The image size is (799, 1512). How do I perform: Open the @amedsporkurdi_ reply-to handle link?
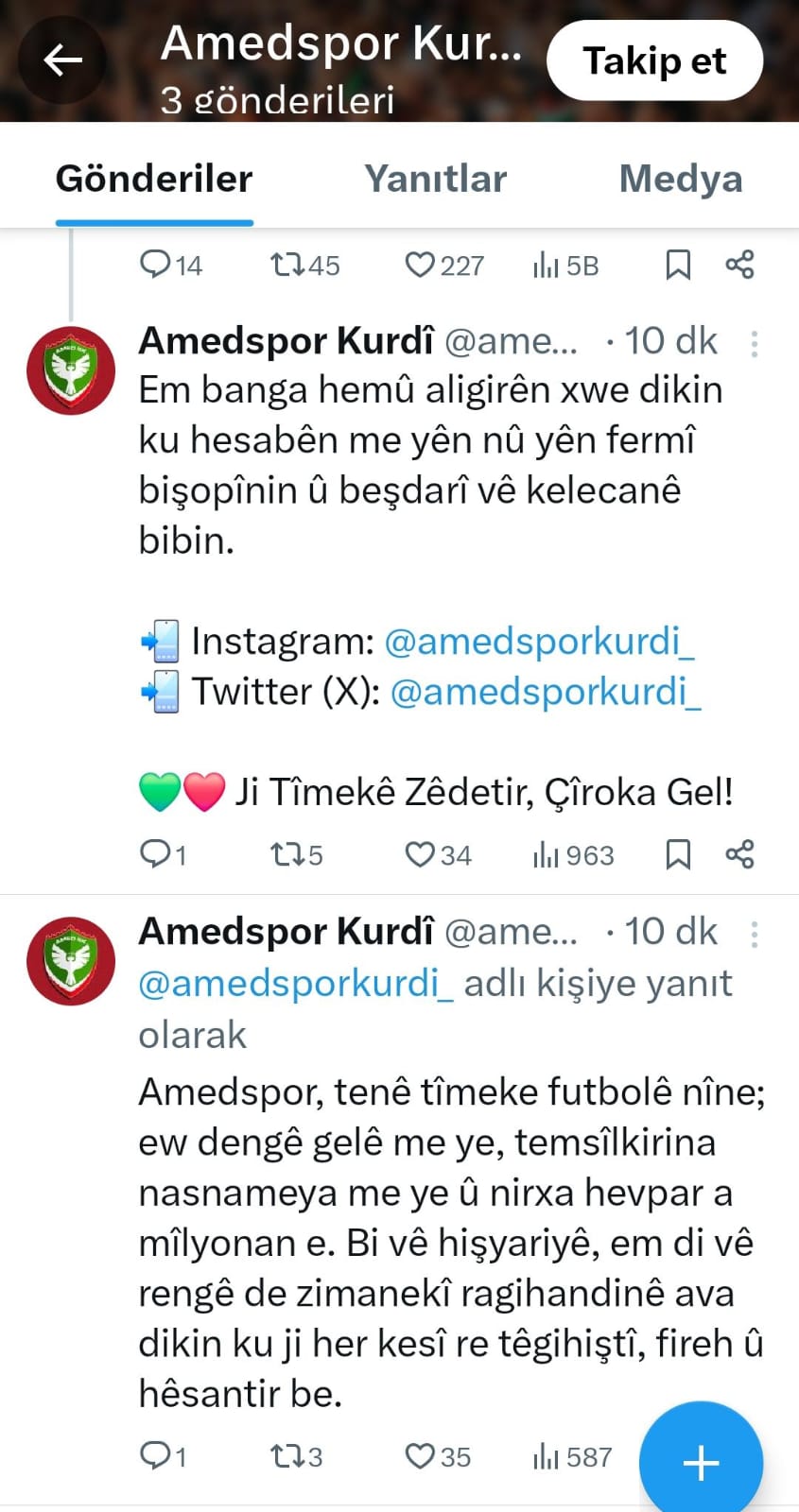[296, 984]
